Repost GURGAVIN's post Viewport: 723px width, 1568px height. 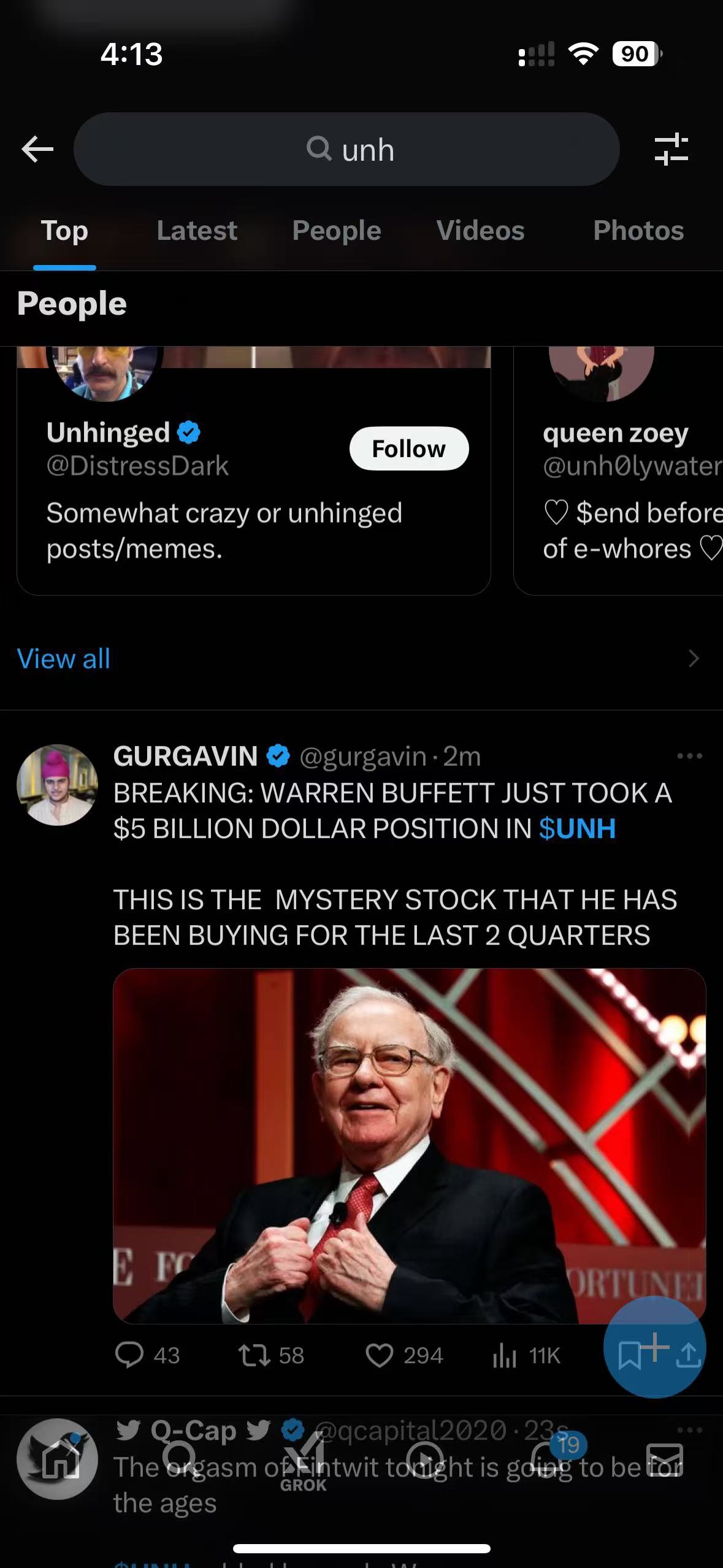271,1355
